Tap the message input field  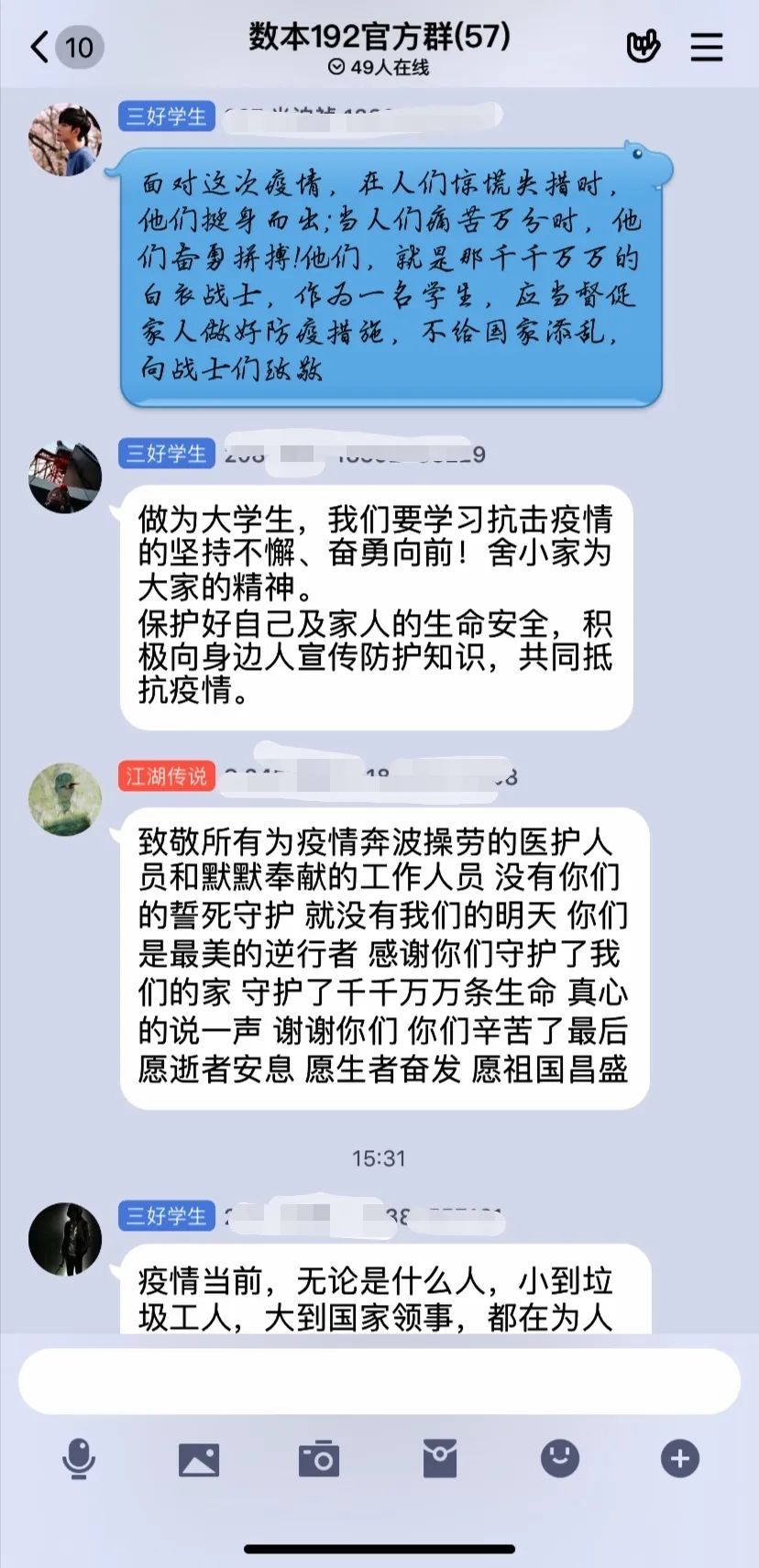pos(379,1381)
